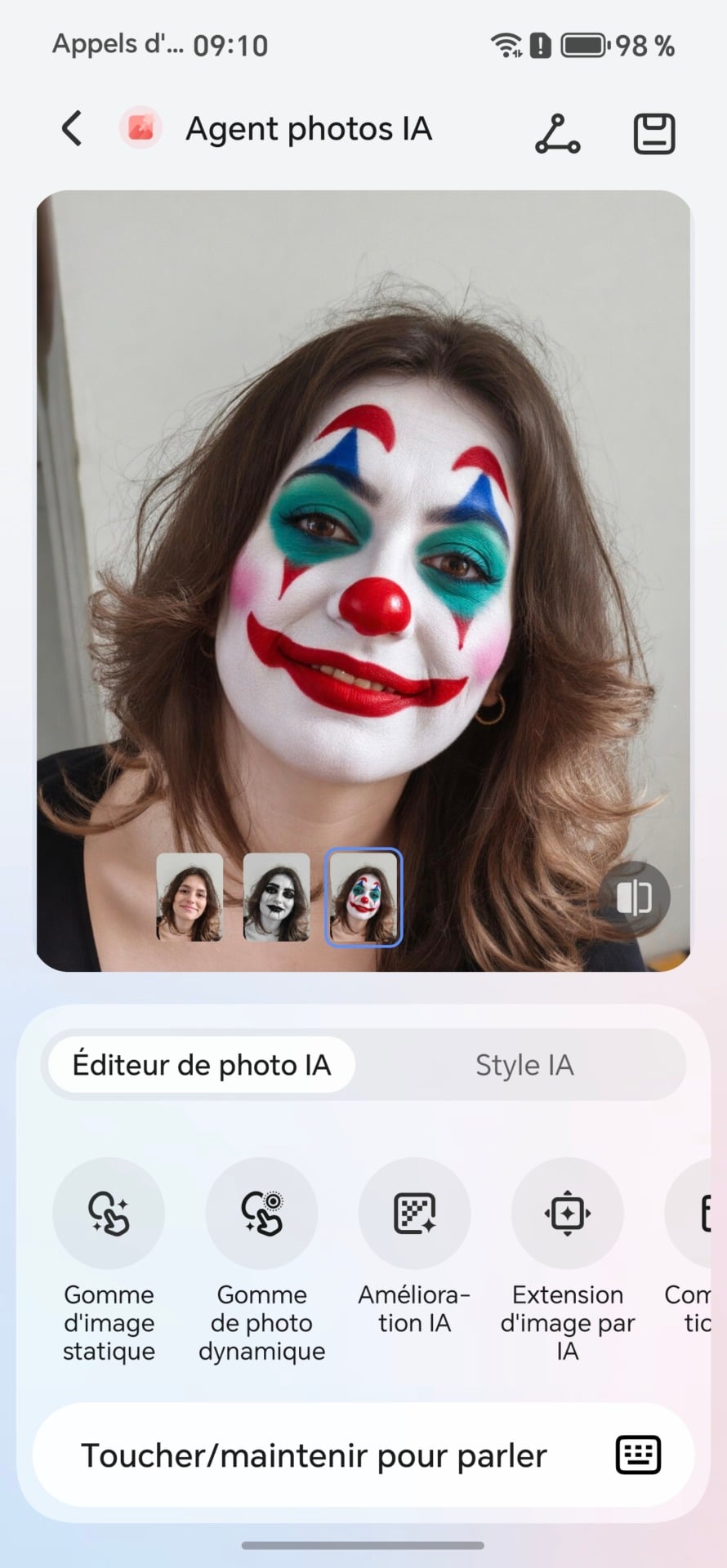Open Gomme de photo dynamique tool
727x1568 pixels.
[x=261, y=1214]
